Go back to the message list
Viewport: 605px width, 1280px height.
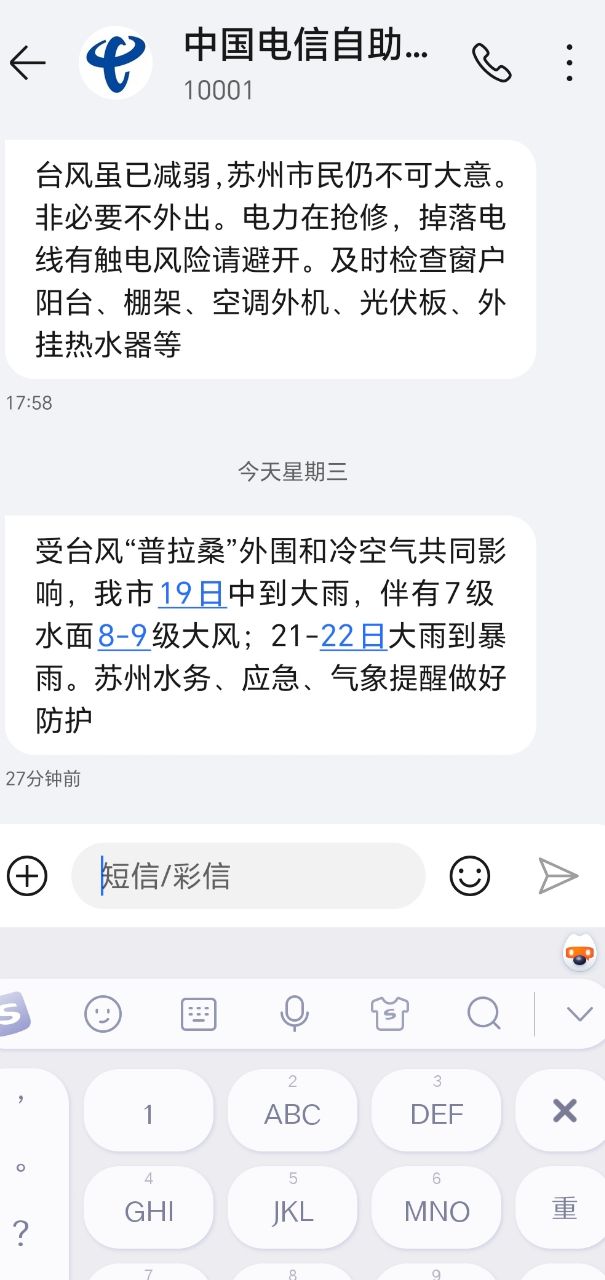tap(28, 63)
